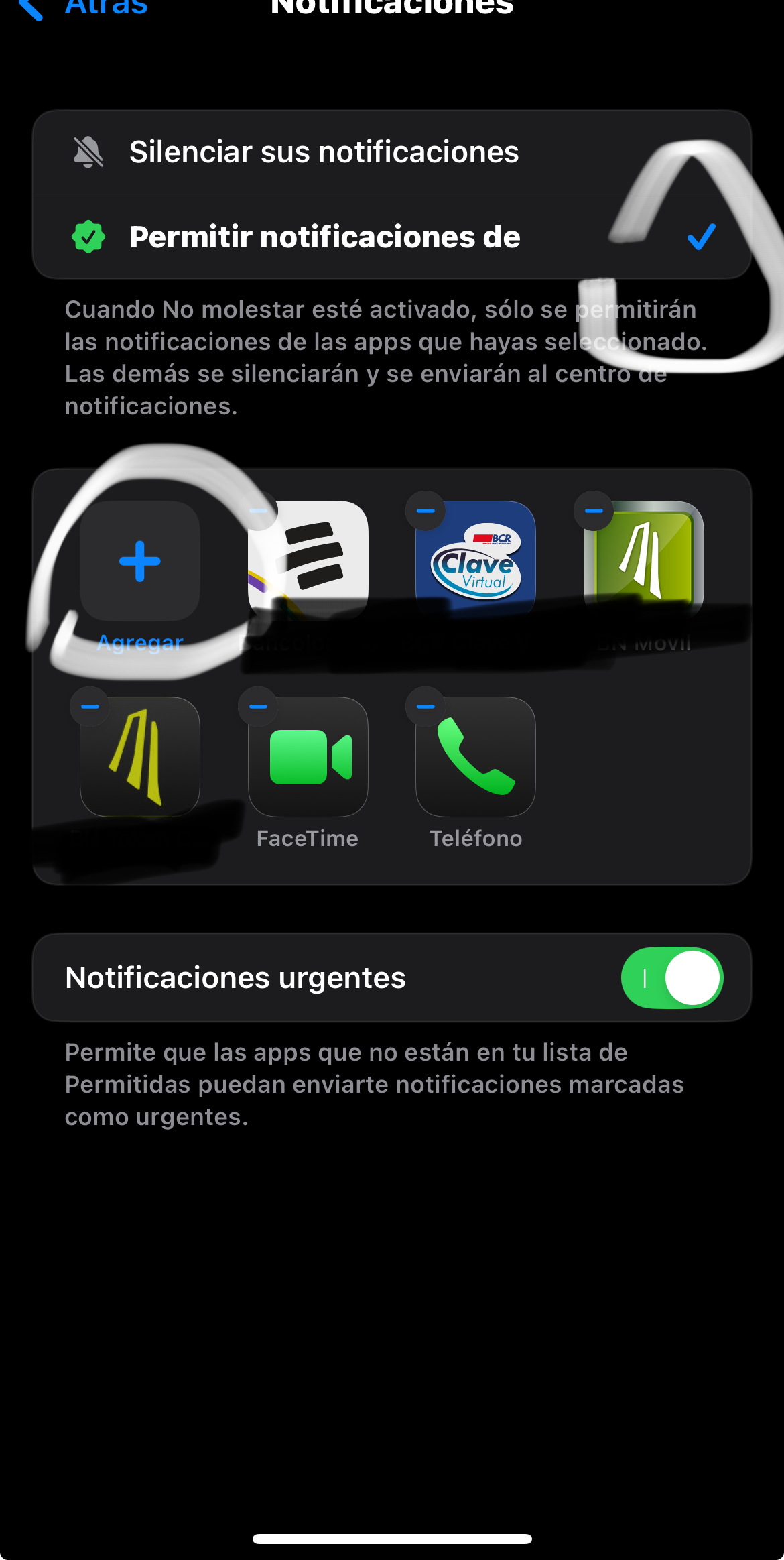
Task: Remove FaceTime from allowed apps
Action: click(258, 707)
